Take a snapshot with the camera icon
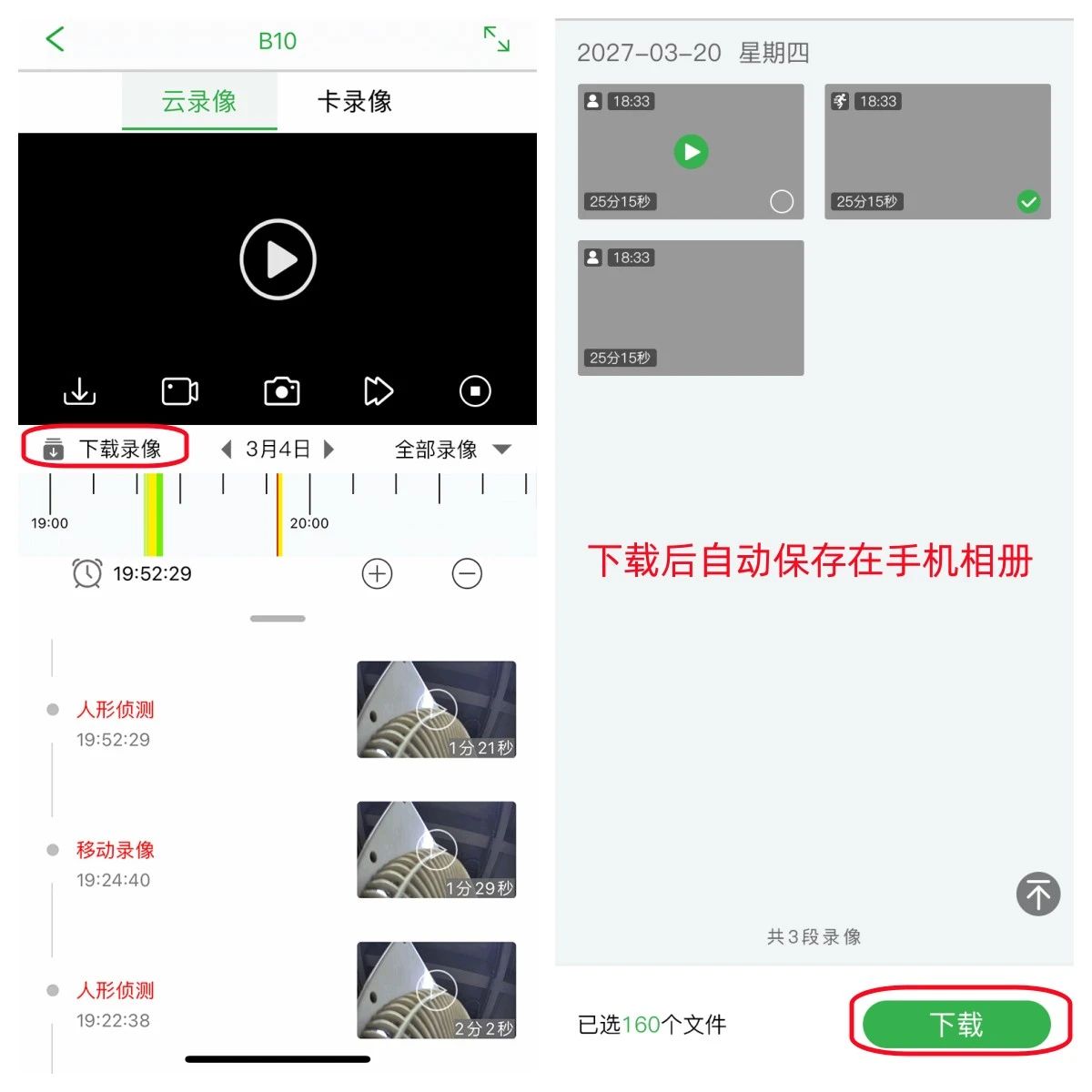The width and height of the screenshot is (1092, 1092). pos(282,391)
